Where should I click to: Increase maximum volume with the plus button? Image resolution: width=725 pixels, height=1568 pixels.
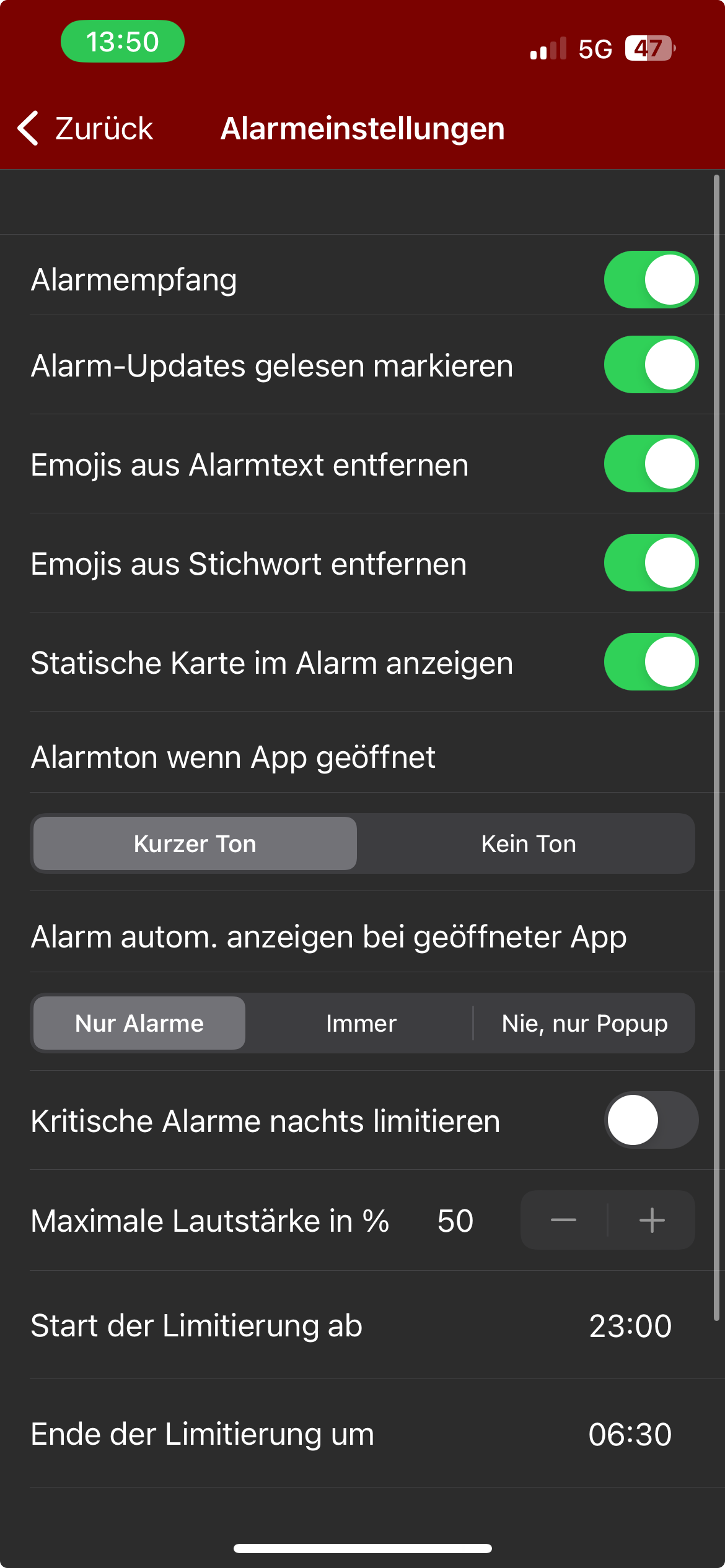[652, 1221]
